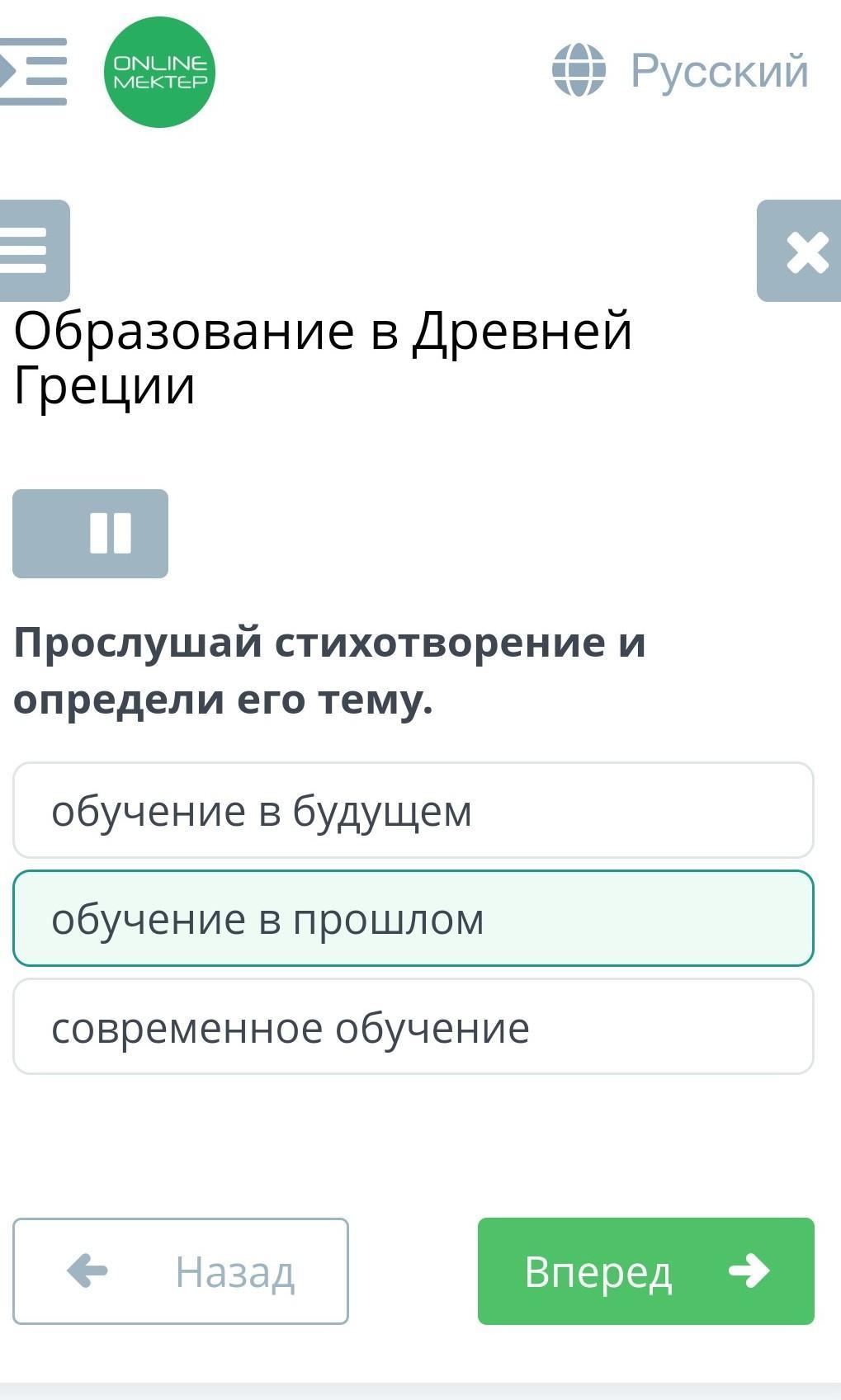Open the Online Mektep home logo
This screenshot has height=1400, width=841.
pyautogui.click(x=159, y=72)
